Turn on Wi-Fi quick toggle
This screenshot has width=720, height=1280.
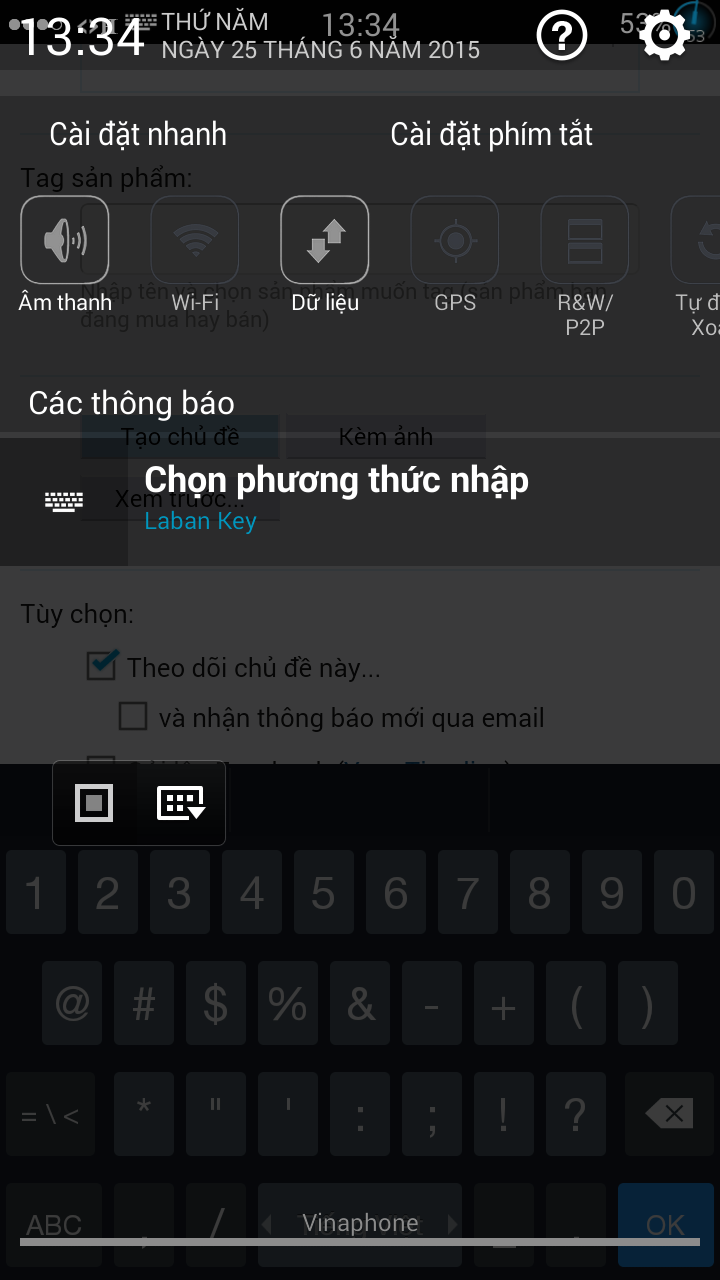click(x=195, y=240)
